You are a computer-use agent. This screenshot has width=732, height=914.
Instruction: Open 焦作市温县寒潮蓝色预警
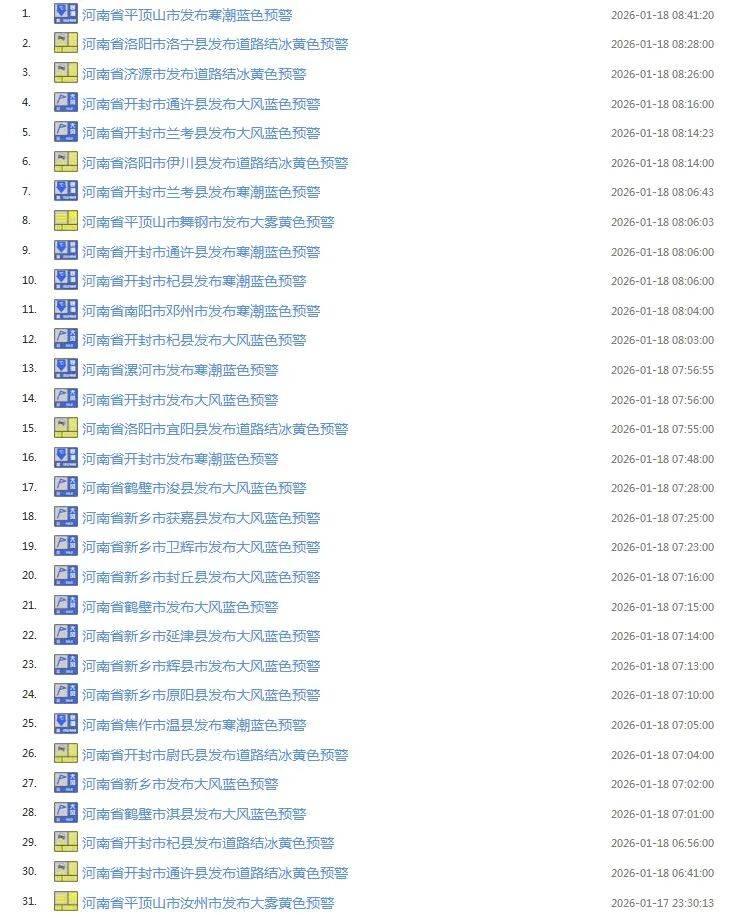coord(194,725)
